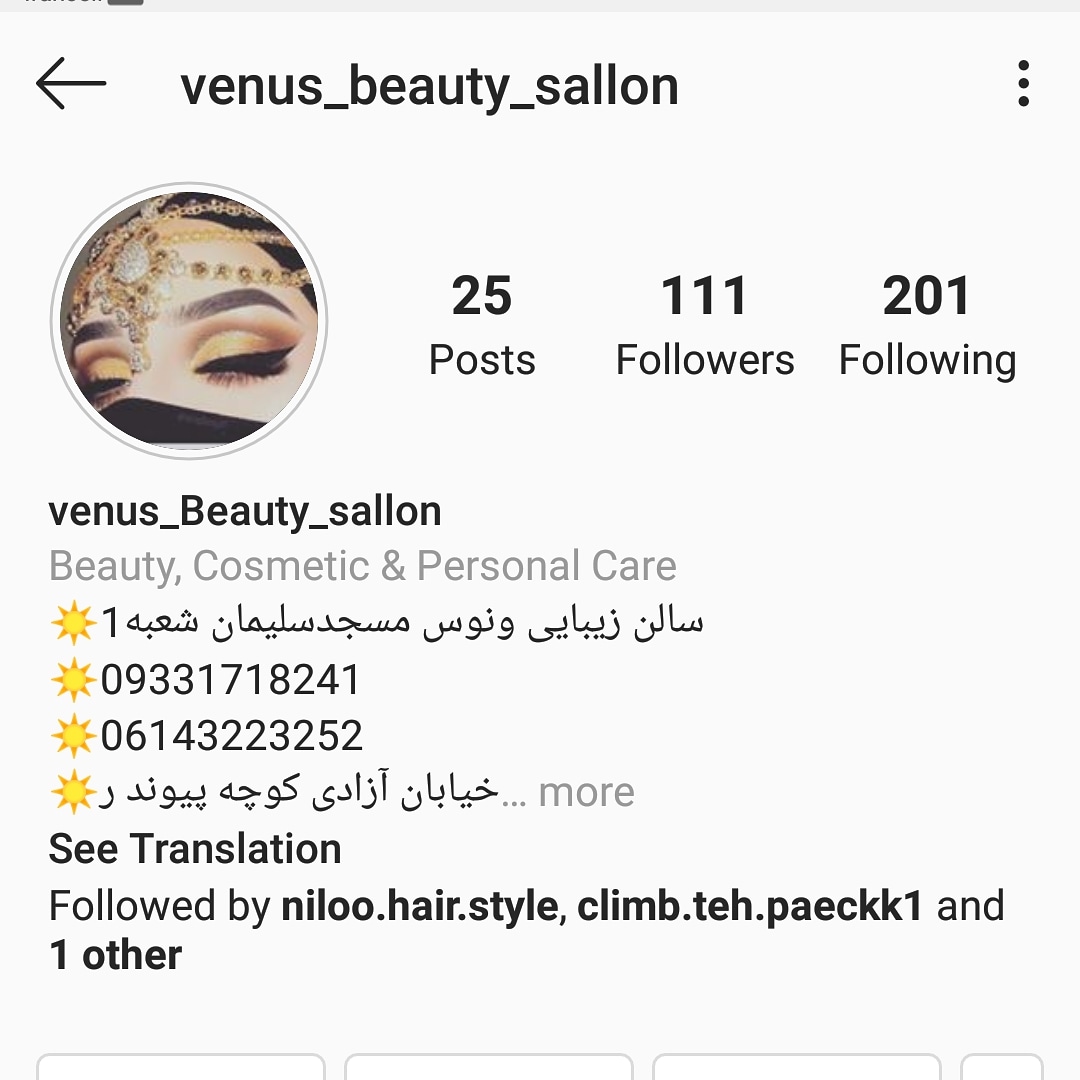Image resolution: width=1080 pixels, height=1080 pixels.
Task: Expand the bio with more
Action: [586, 792]
